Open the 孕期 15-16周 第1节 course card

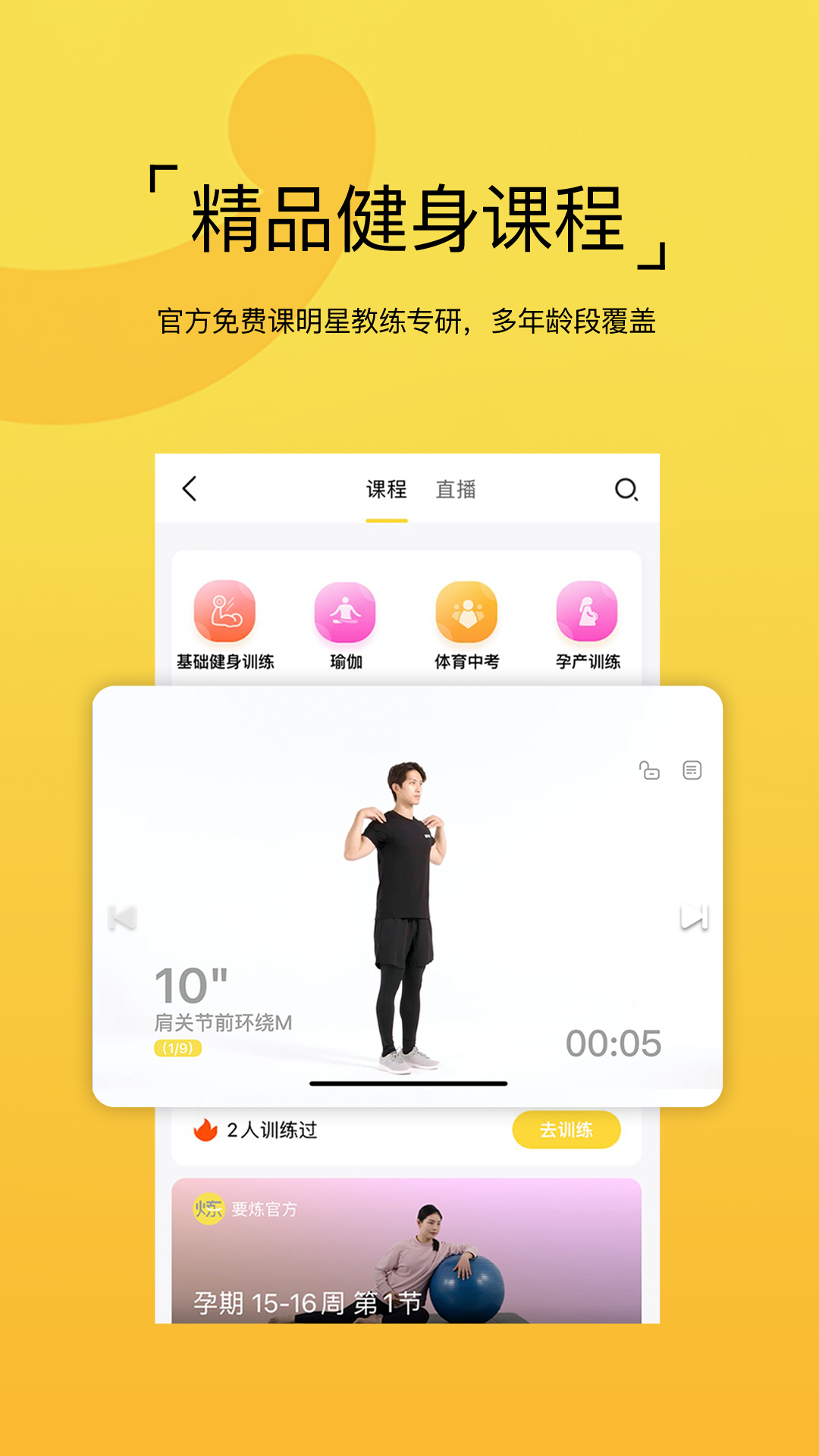[409, 1251]
